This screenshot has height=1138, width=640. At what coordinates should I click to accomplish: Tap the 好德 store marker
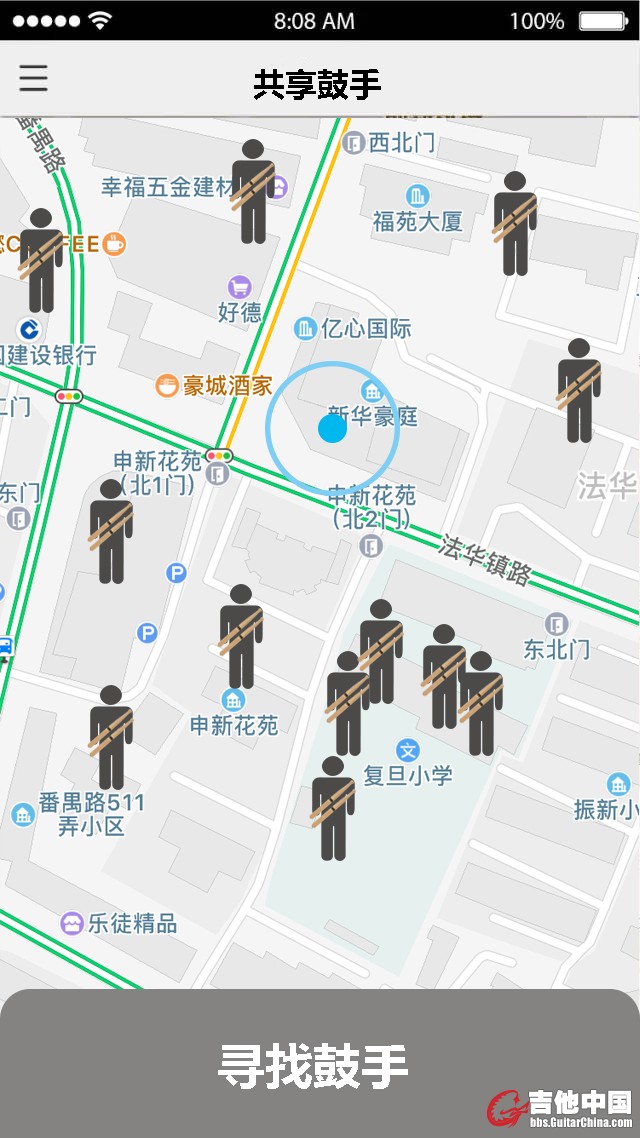coord(239,288)
